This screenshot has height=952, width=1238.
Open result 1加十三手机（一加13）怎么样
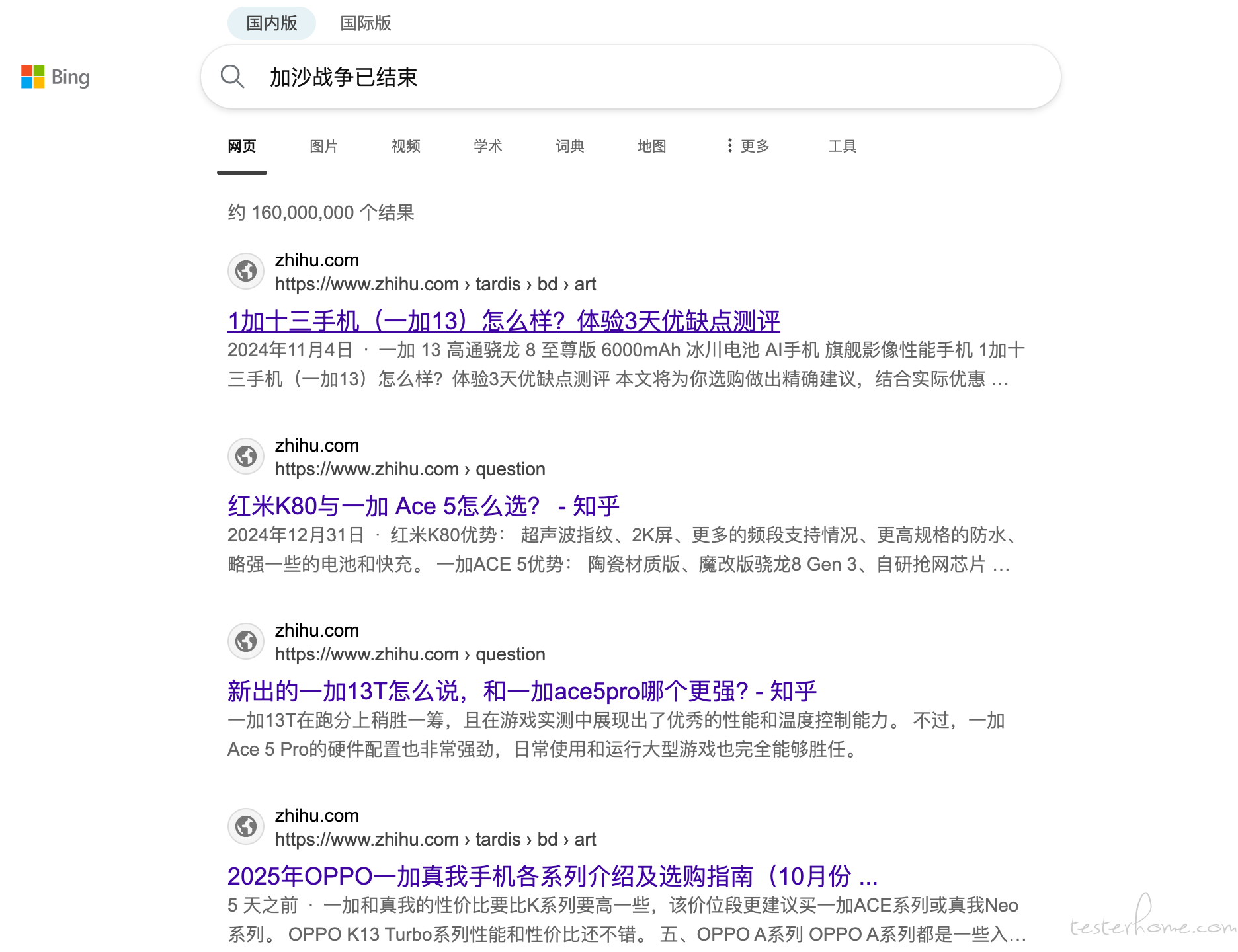click(503, 321)
